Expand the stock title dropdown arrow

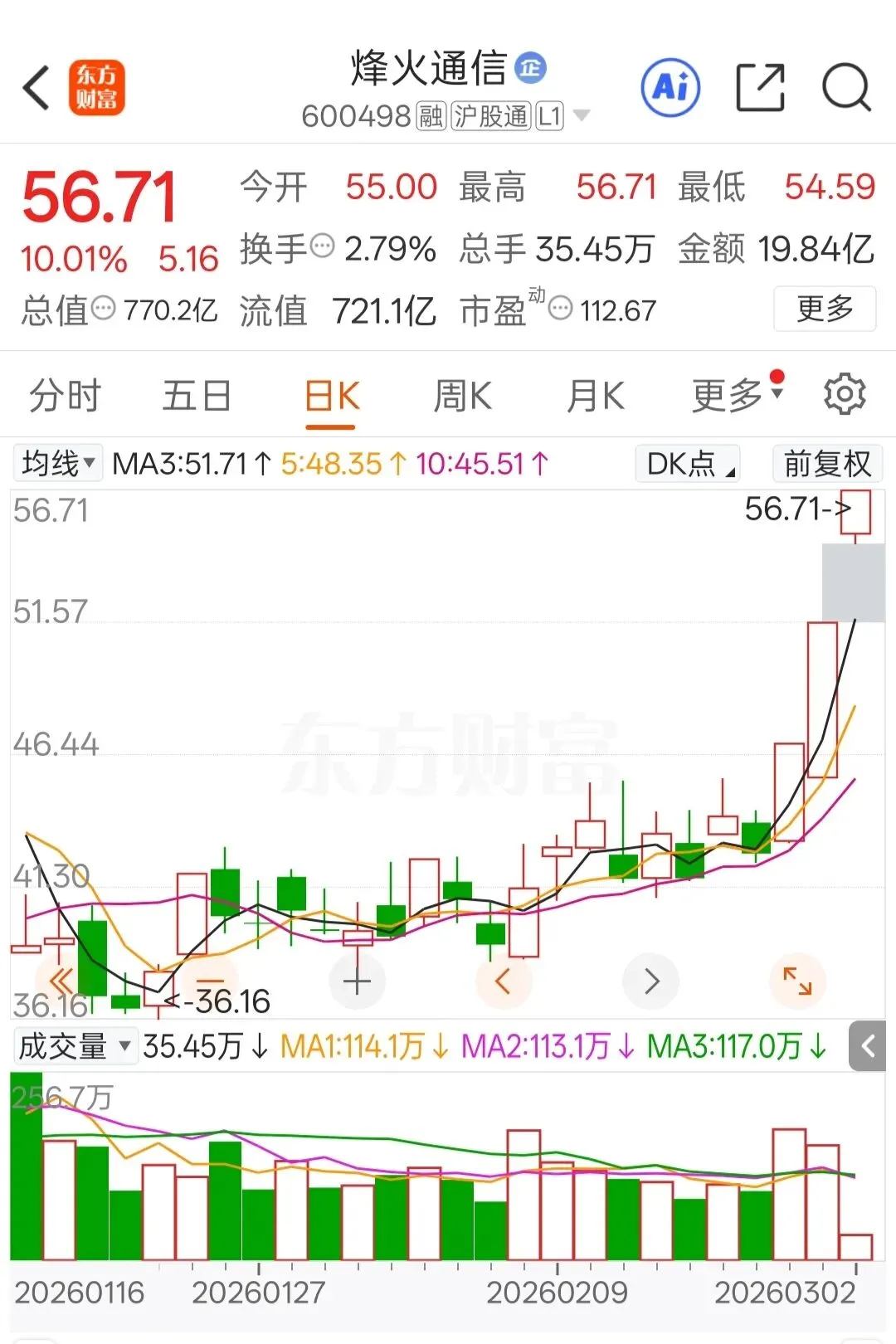[x=582, y=116]
